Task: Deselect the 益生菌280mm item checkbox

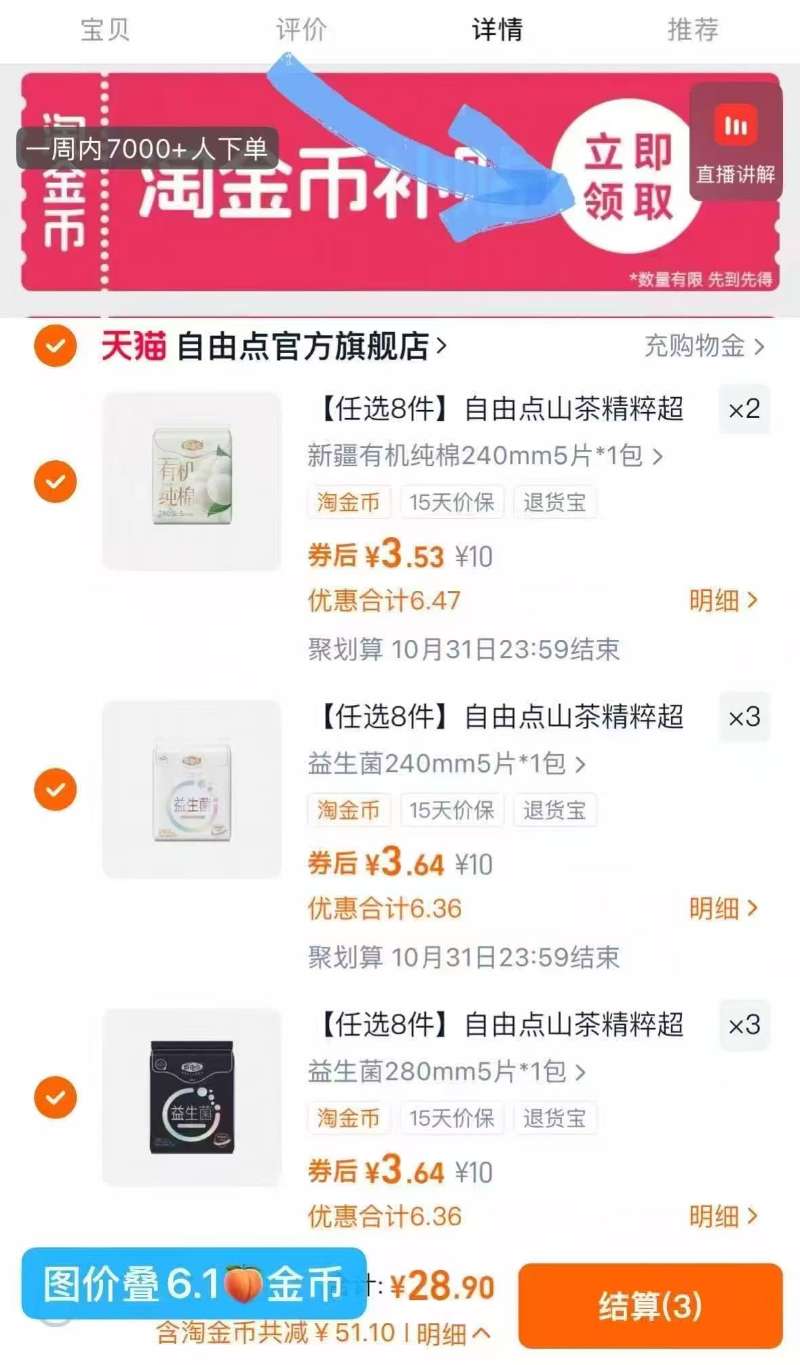Action: [55, 1097]
